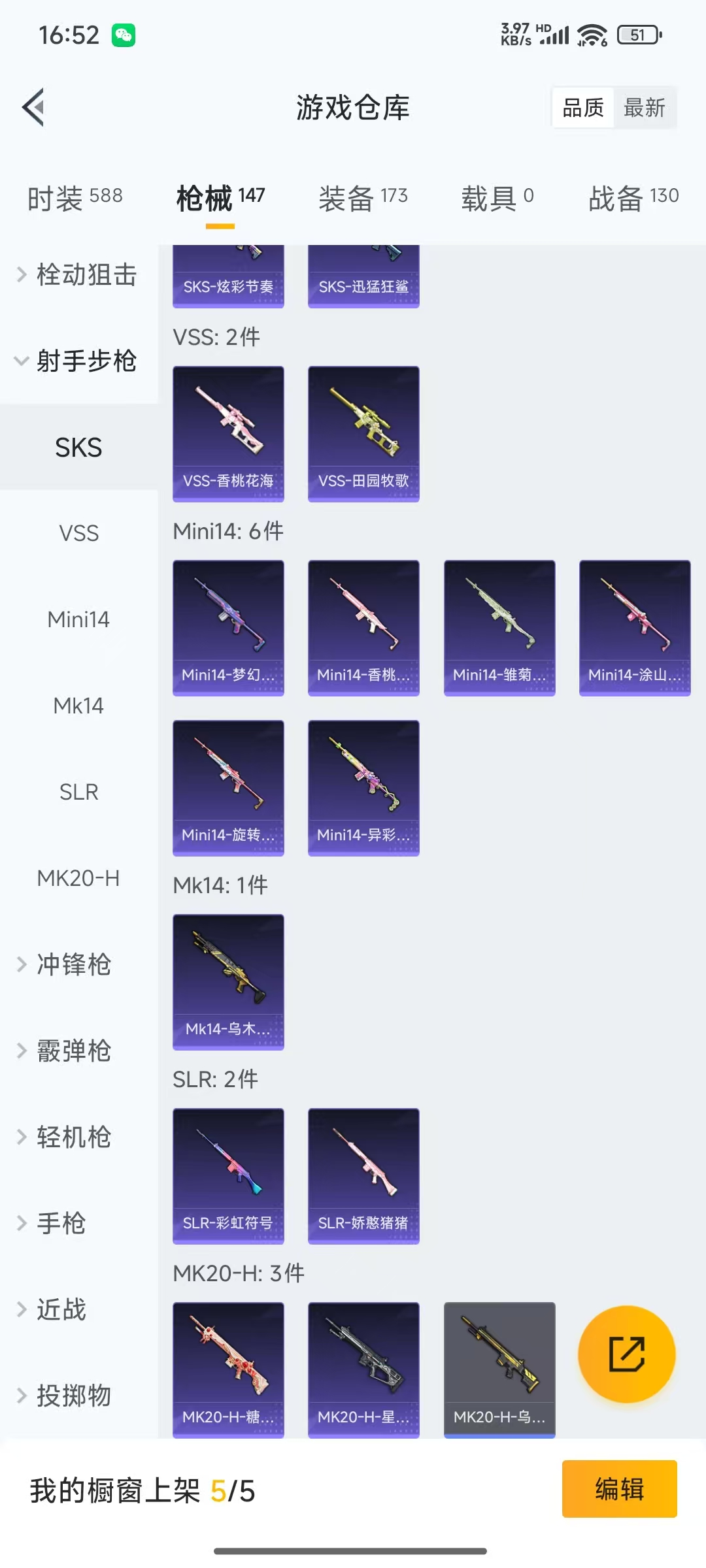706x1568 pixels.
Task: Tap the orange share floating button
Action: point(626,1354)
